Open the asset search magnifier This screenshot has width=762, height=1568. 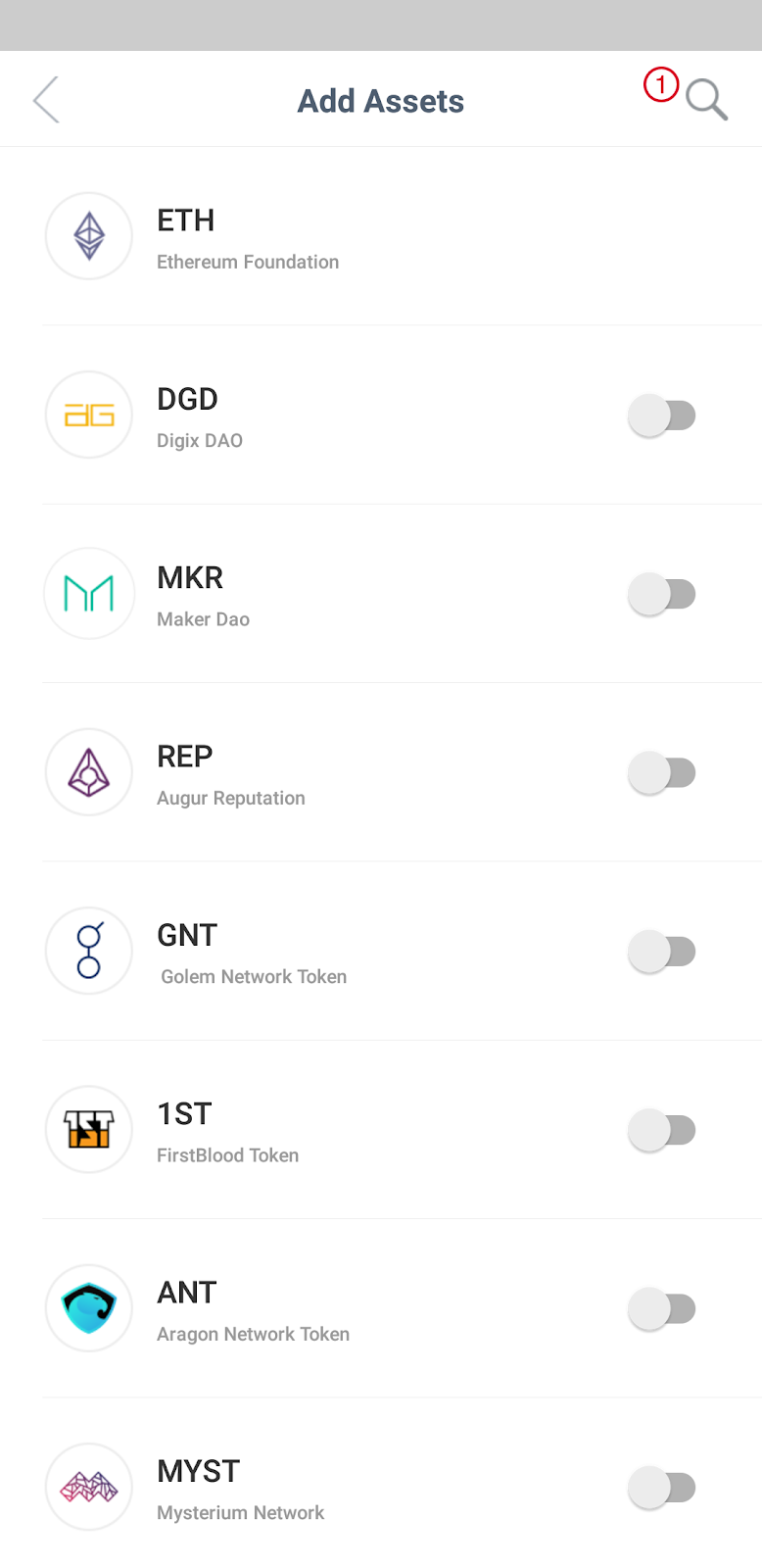click(706, 100)
